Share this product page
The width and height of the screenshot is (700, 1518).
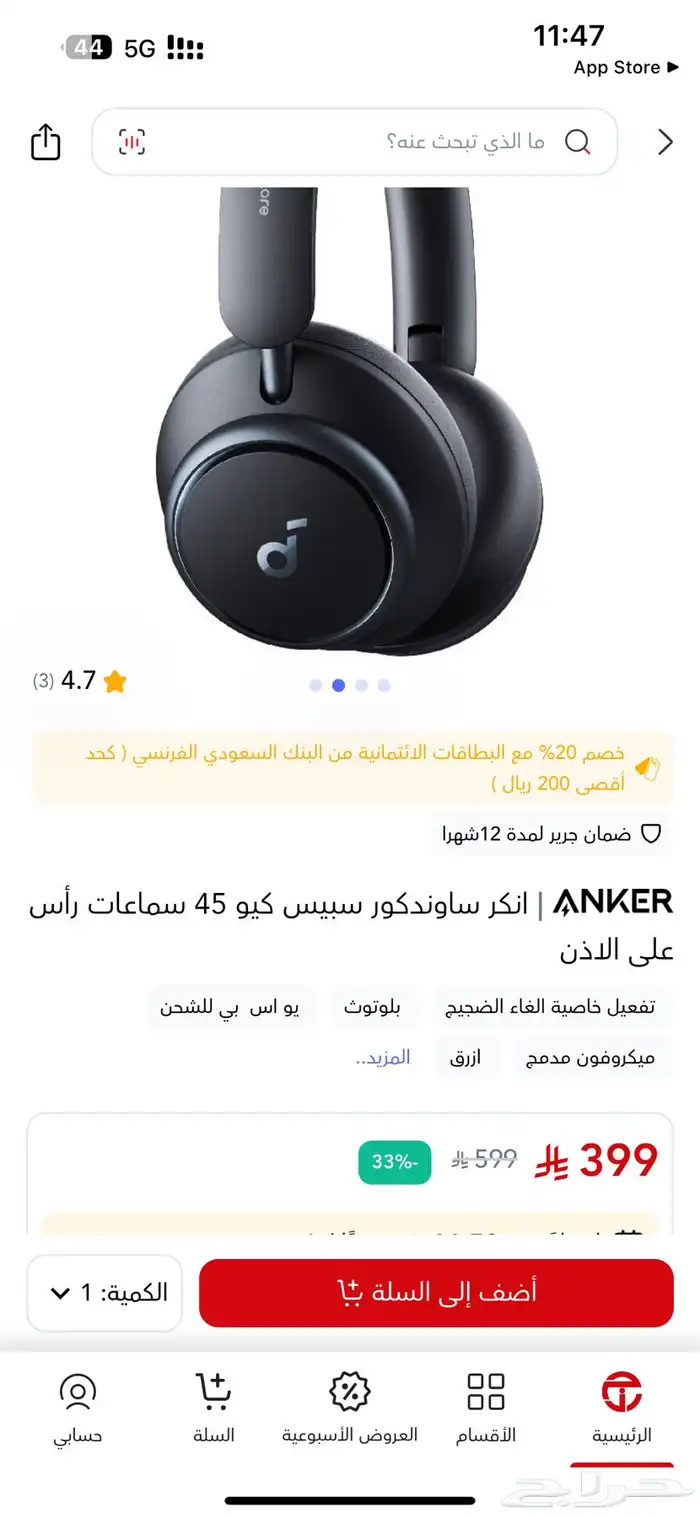(x=46, y=142)
